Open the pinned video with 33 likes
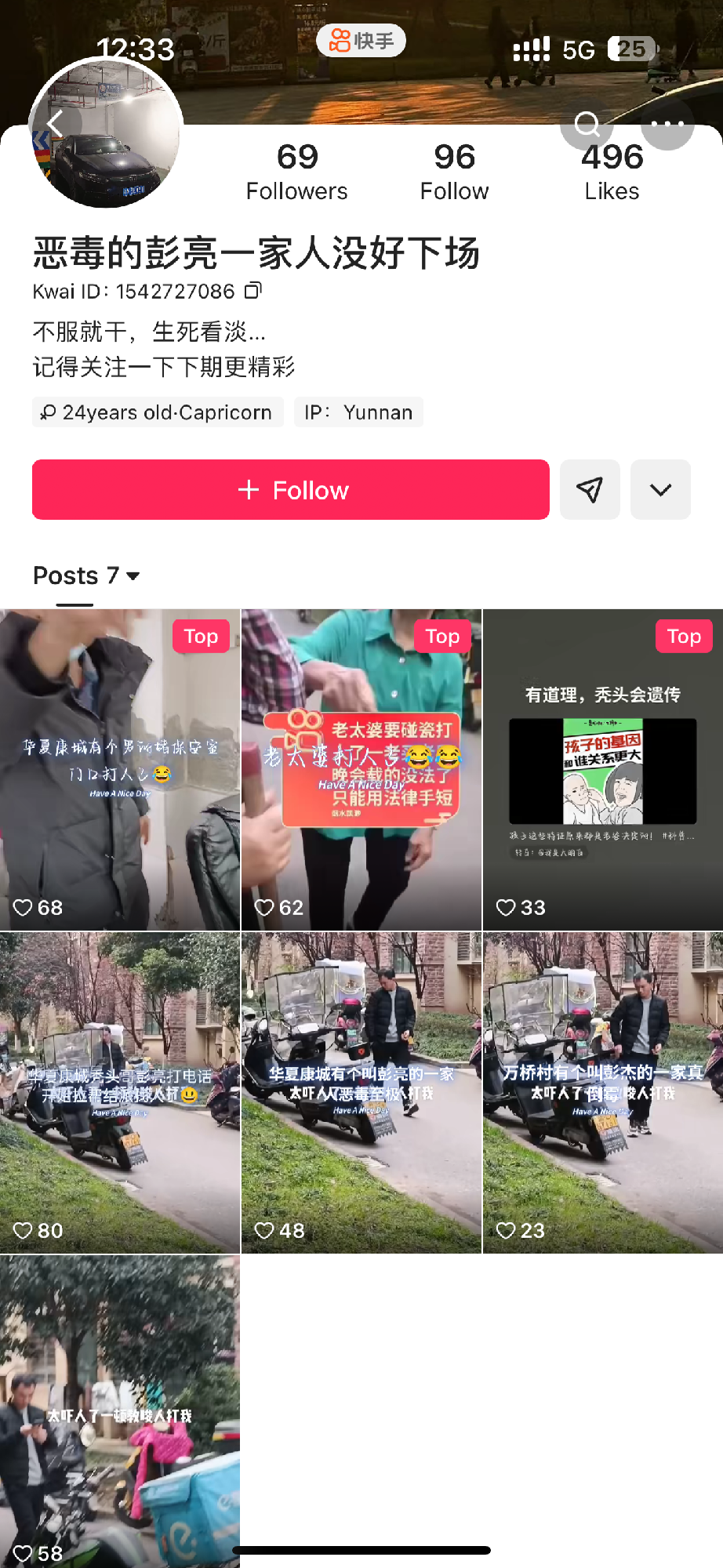723x1568 pixels. click(603, 770)
